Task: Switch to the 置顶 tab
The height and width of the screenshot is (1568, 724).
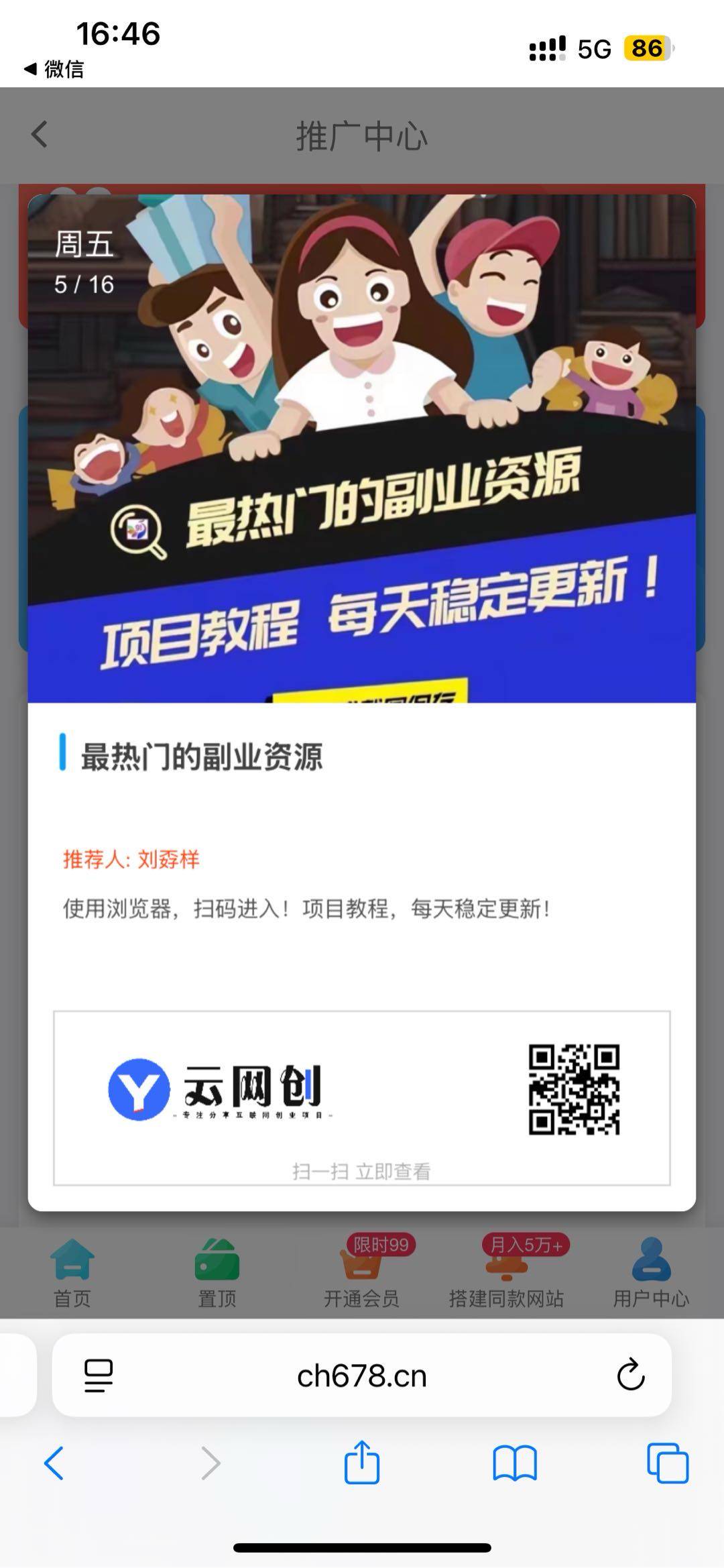Action: click(x=217, y=1272)
